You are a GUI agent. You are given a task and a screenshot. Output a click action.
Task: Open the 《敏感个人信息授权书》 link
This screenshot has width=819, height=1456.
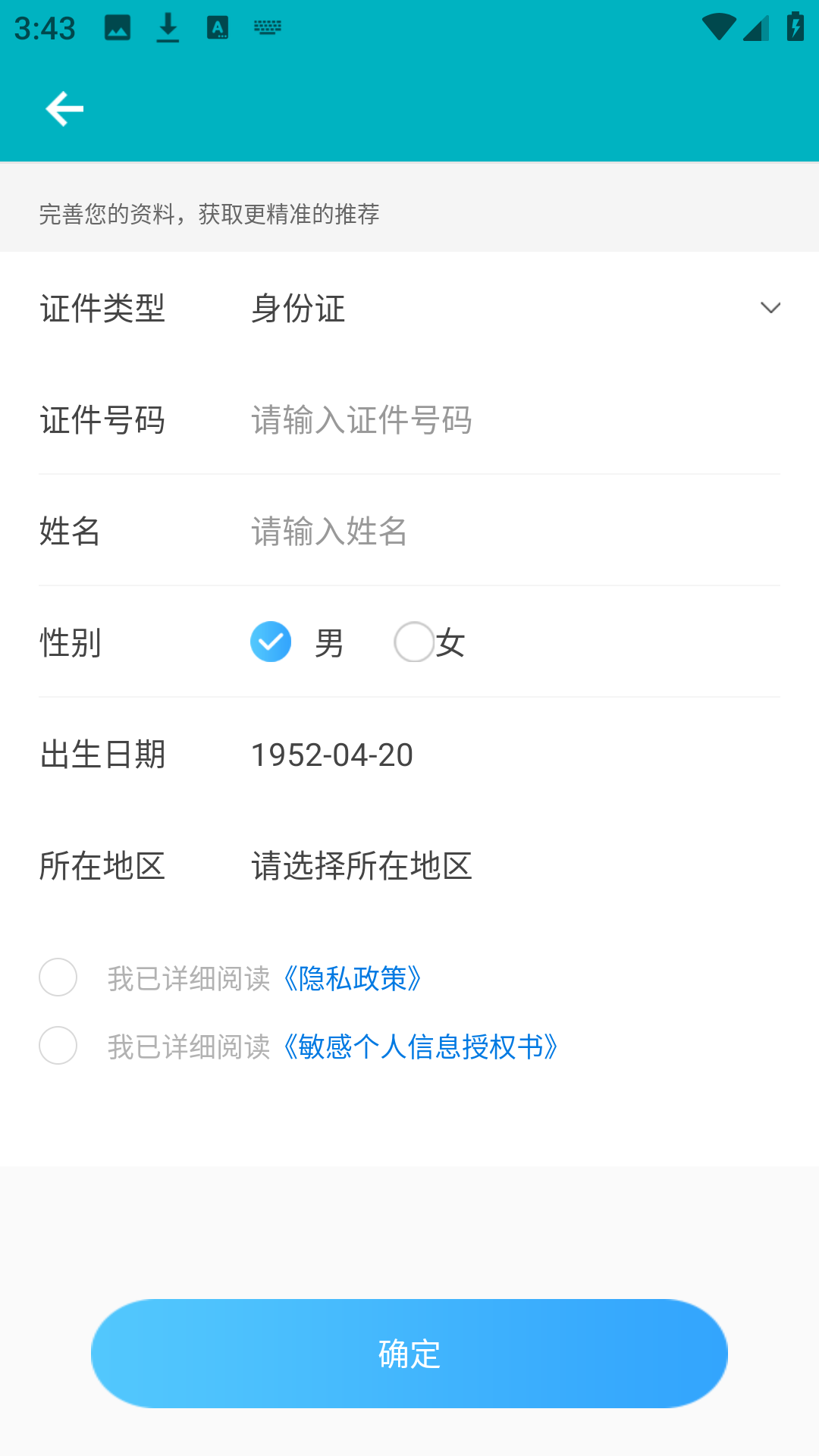[x=422, y=1047]
